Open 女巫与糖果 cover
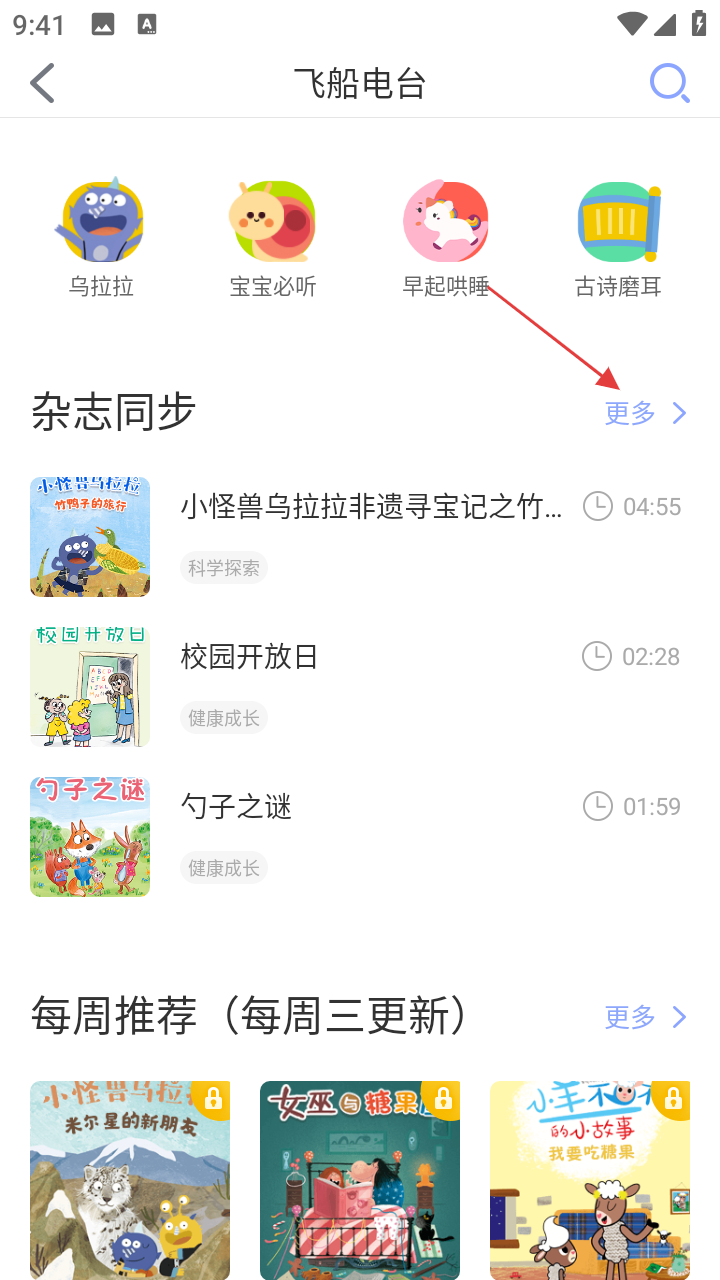Viewport: 720px width, 1280px height. tap(360, 1180)
